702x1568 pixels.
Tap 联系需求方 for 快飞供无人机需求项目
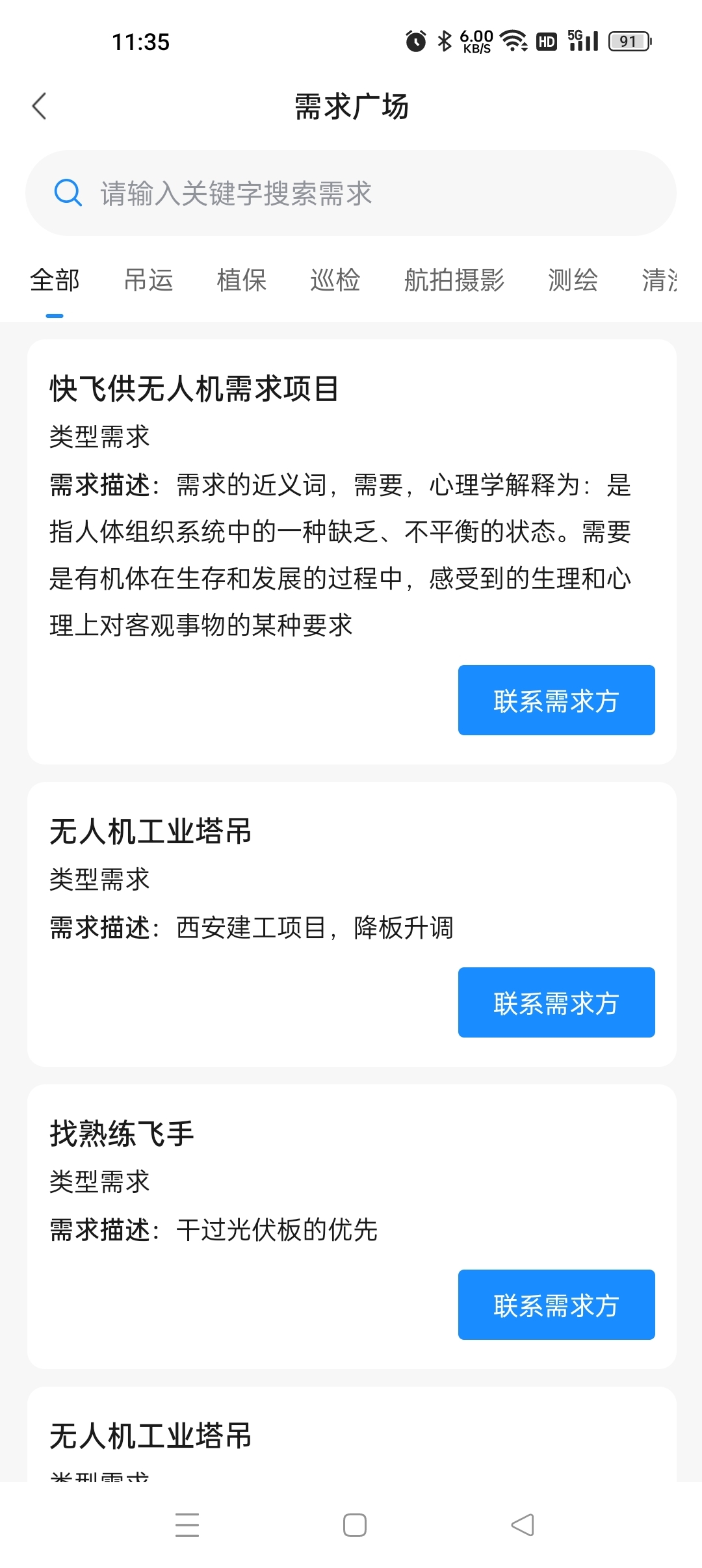point(556,700)
